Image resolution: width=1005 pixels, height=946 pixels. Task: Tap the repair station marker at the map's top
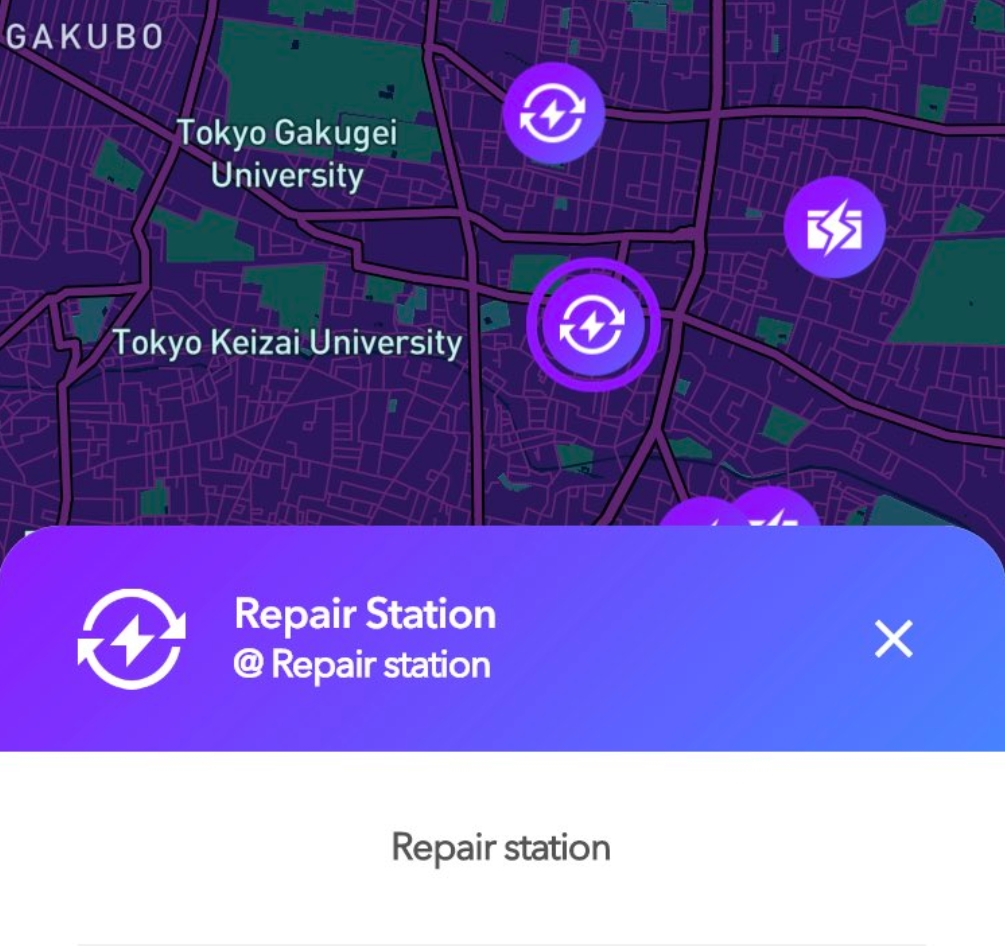coord(553,114)
